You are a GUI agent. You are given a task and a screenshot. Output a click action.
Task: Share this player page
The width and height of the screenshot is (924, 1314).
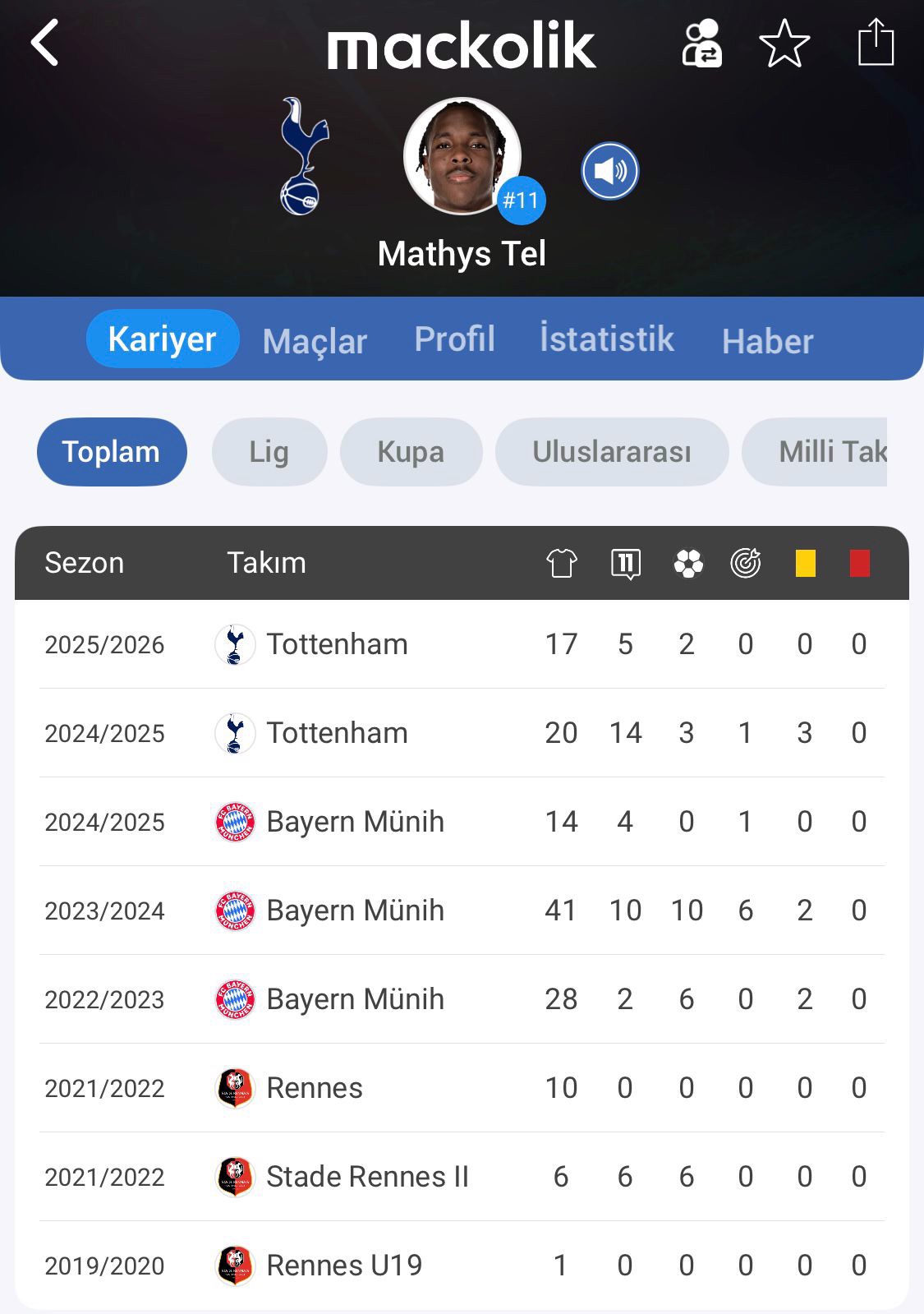click(x=876, y=42)
